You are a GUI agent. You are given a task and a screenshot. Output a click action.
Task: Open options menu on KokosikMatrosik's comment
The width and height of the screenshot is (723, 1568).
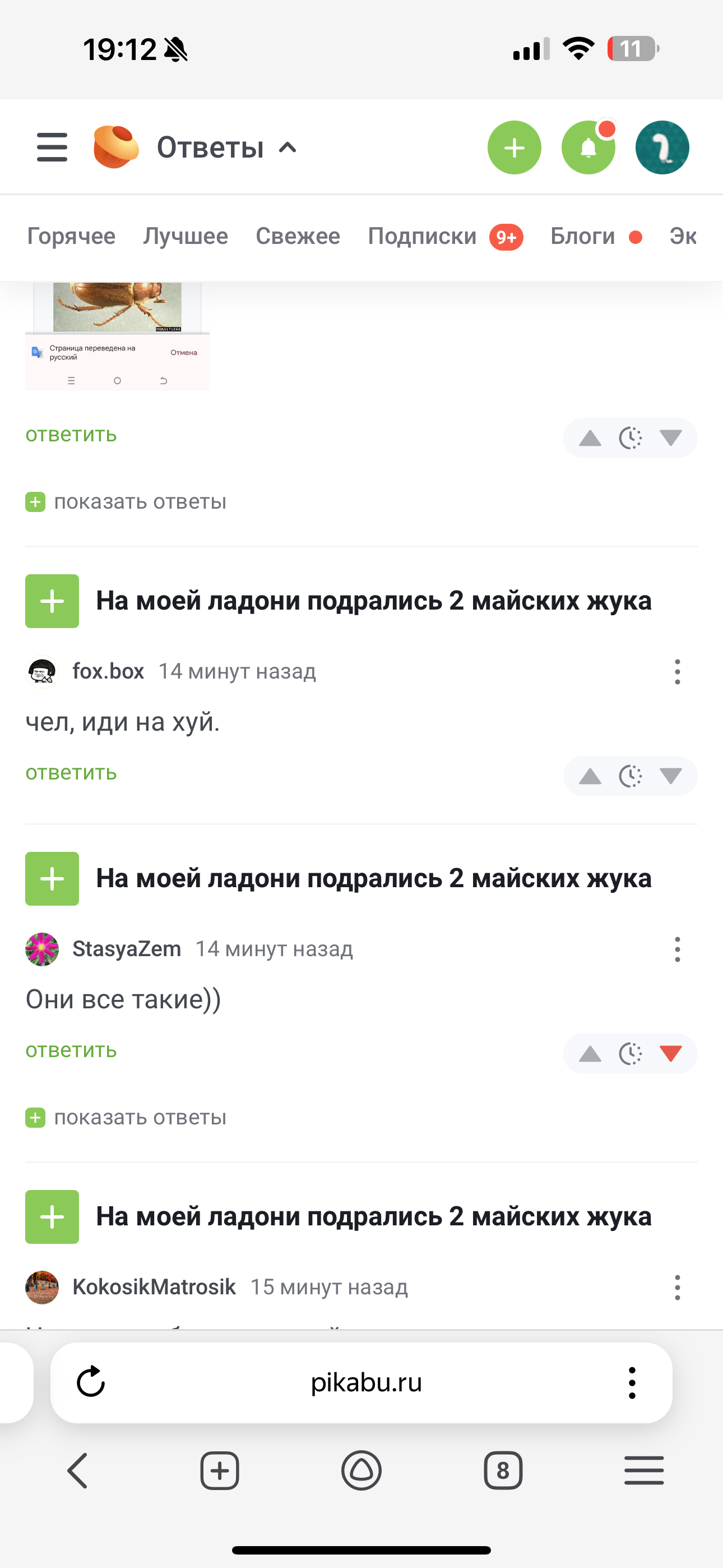(x=676, y=1288)
